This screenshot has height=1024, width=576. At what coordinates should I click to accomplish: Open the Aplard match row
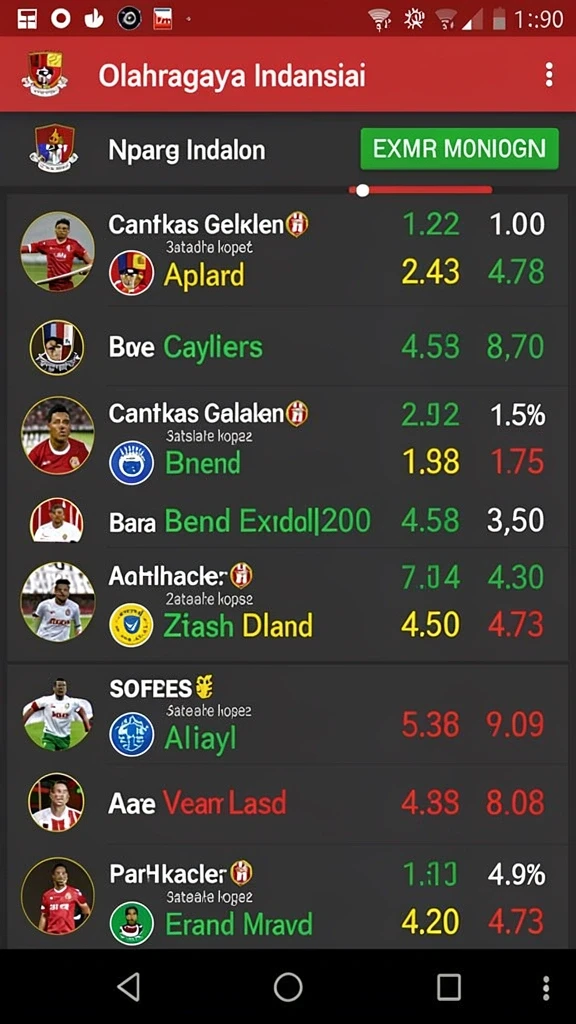tap(287, 250)
